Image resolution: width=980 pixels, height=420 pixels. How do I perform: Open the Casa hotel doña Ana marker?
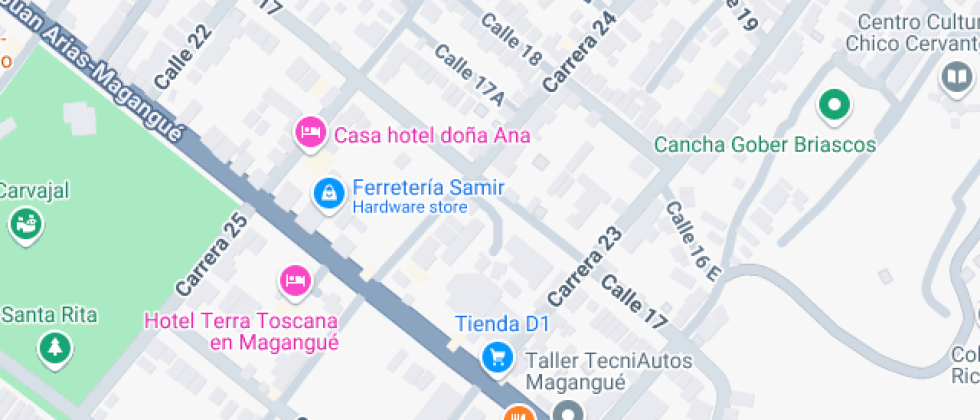click(310, 132)
